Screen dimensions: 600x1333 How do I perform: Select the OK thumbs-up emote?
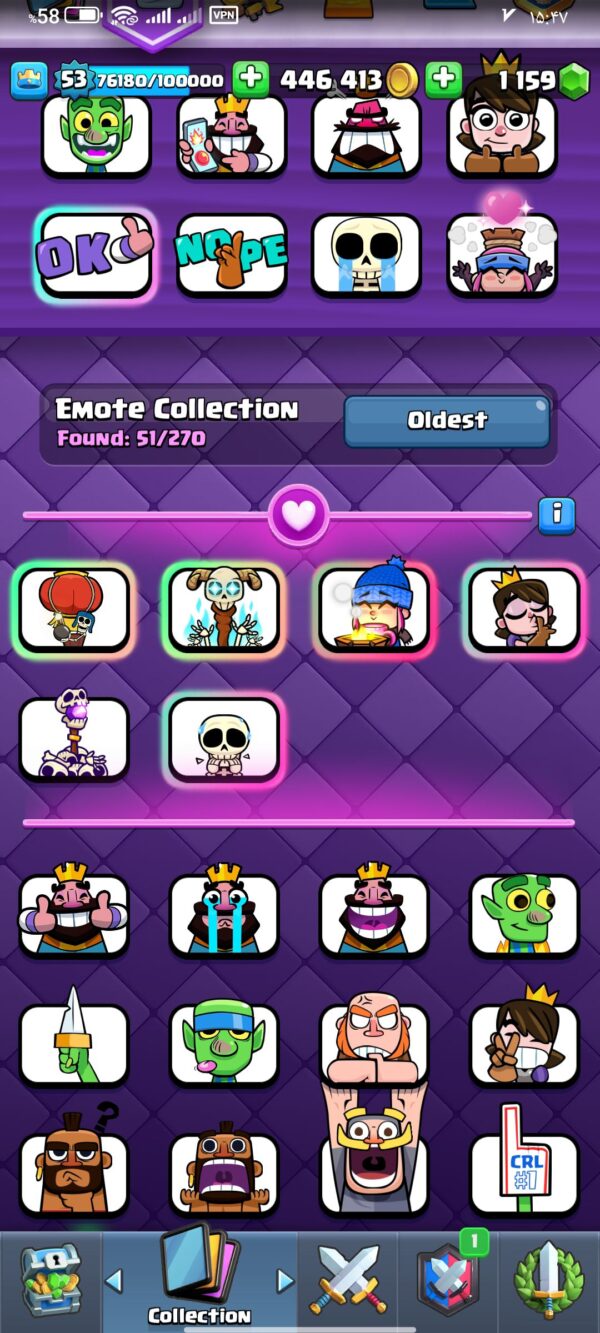[94, 254]
